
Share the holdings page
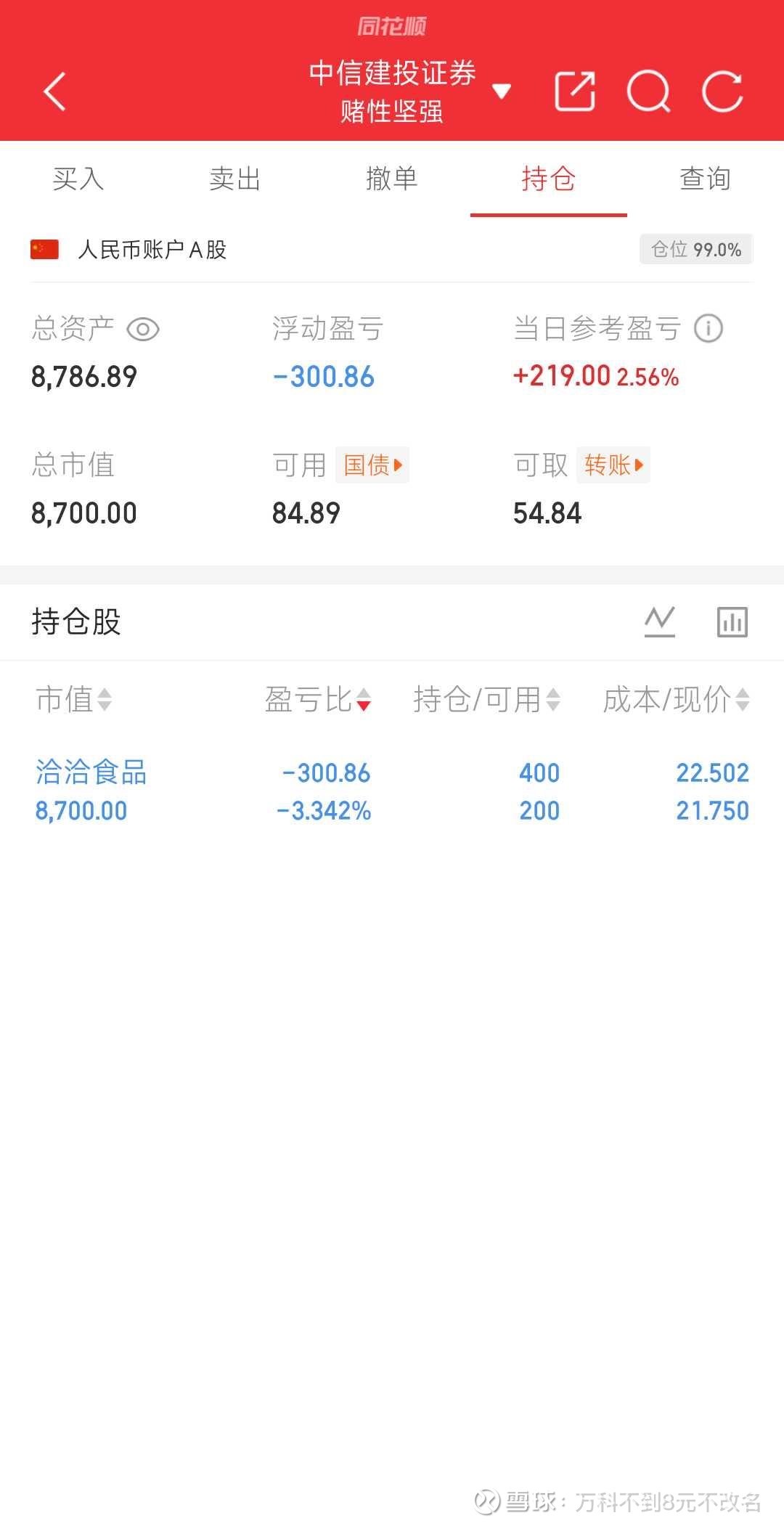click(x=575, y=91)
